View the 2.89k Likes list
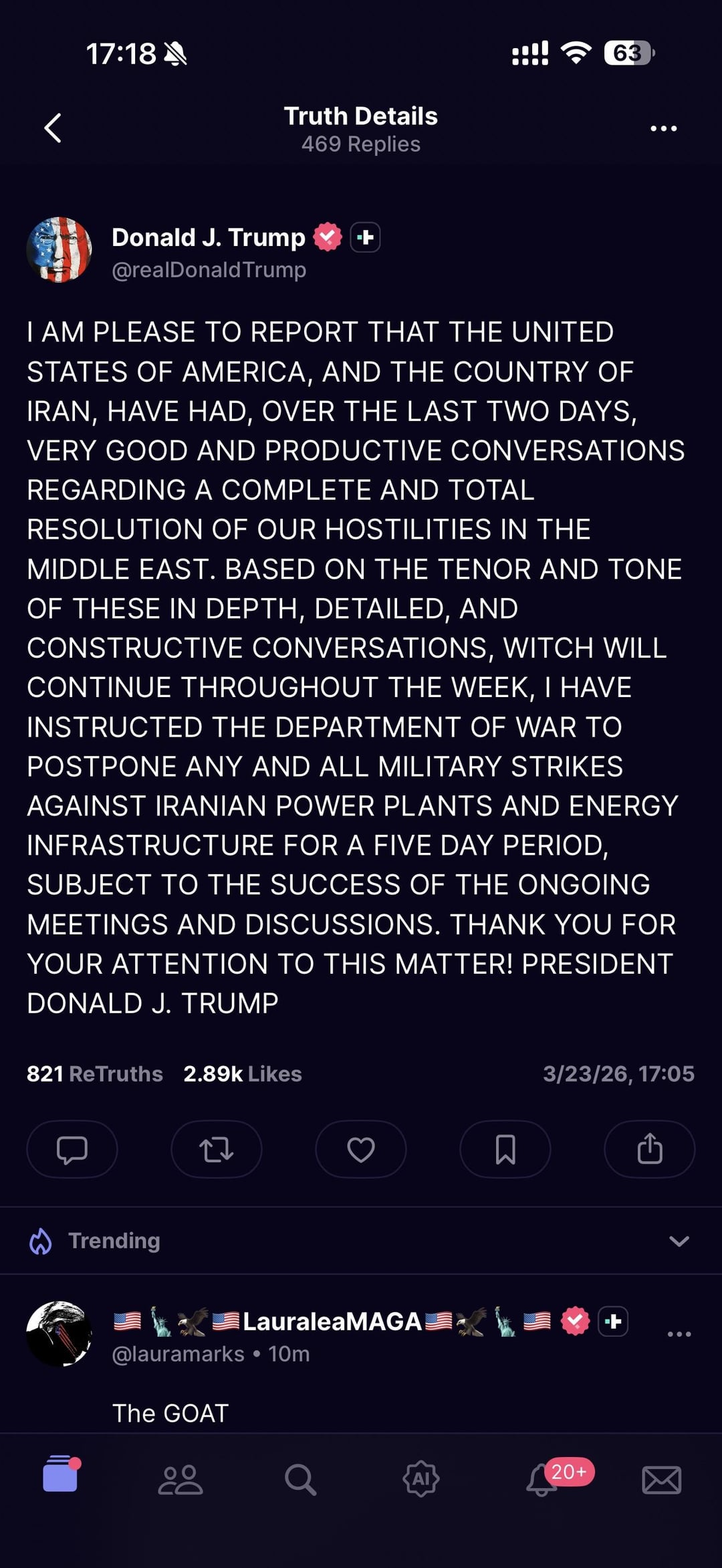722x1568 pixels. 243,1074
